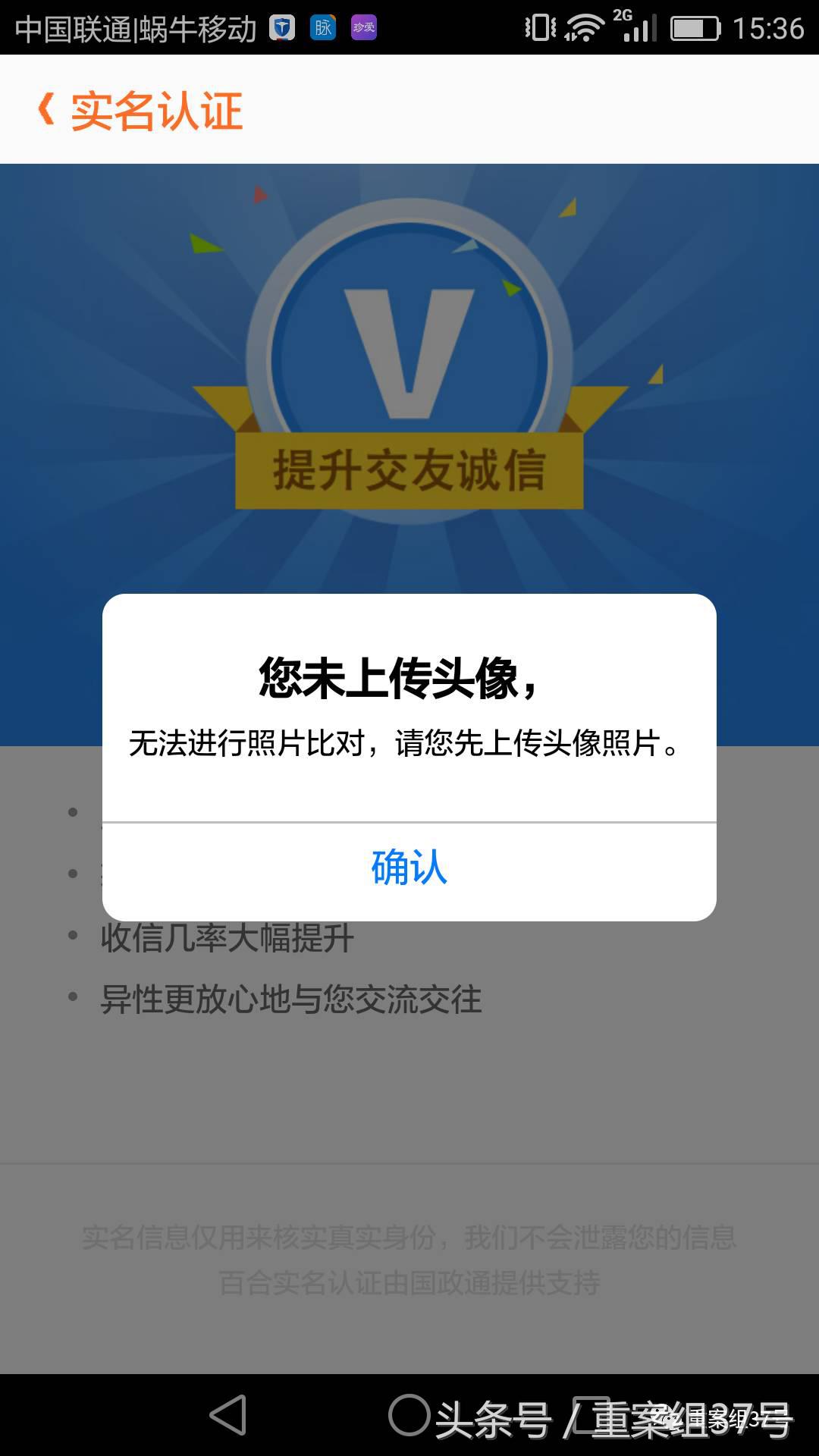
Task: Tap the 提升交友诚信 banner ribbon
Action: pyautogui.click(x=409, y=469)
